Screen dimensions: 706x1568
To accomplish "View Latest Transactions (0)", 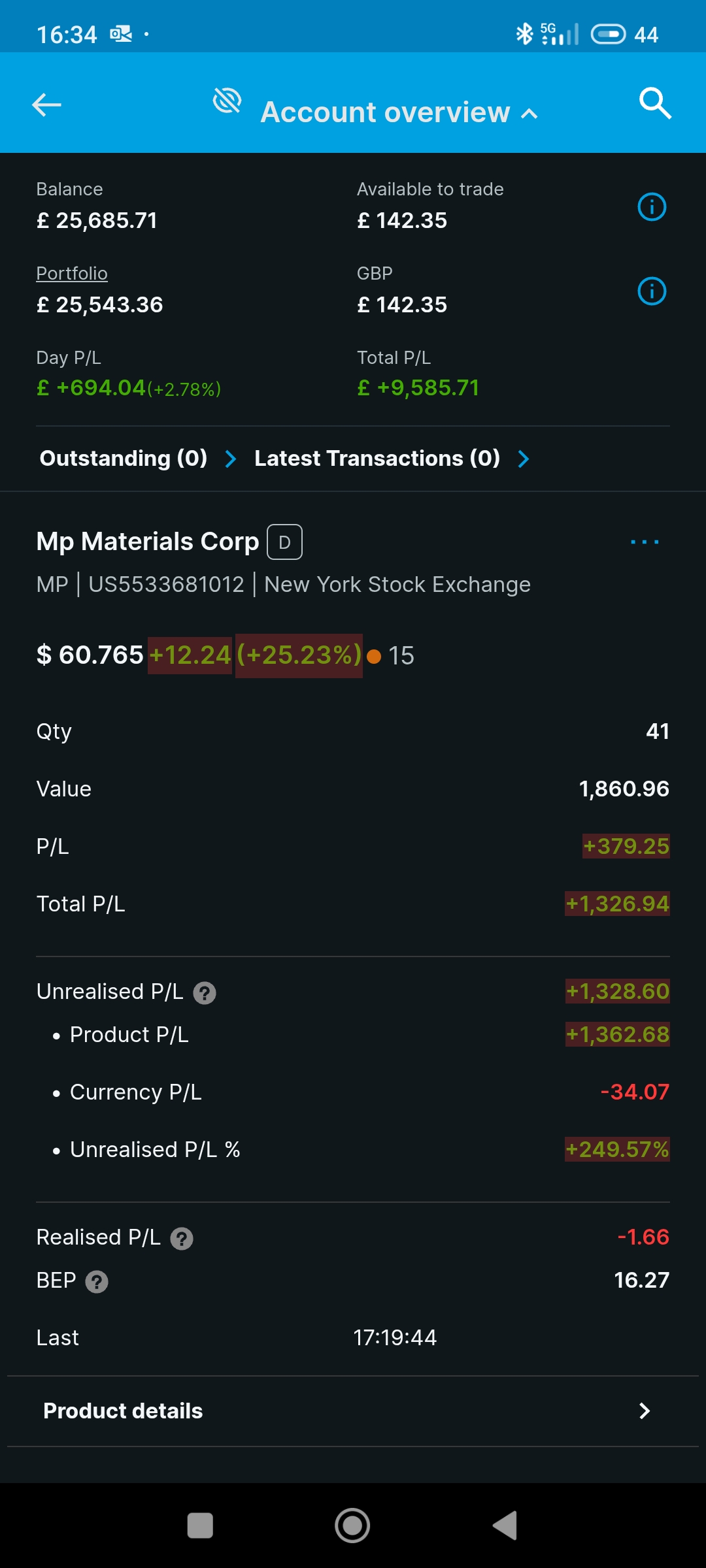I will coord(392,459).
